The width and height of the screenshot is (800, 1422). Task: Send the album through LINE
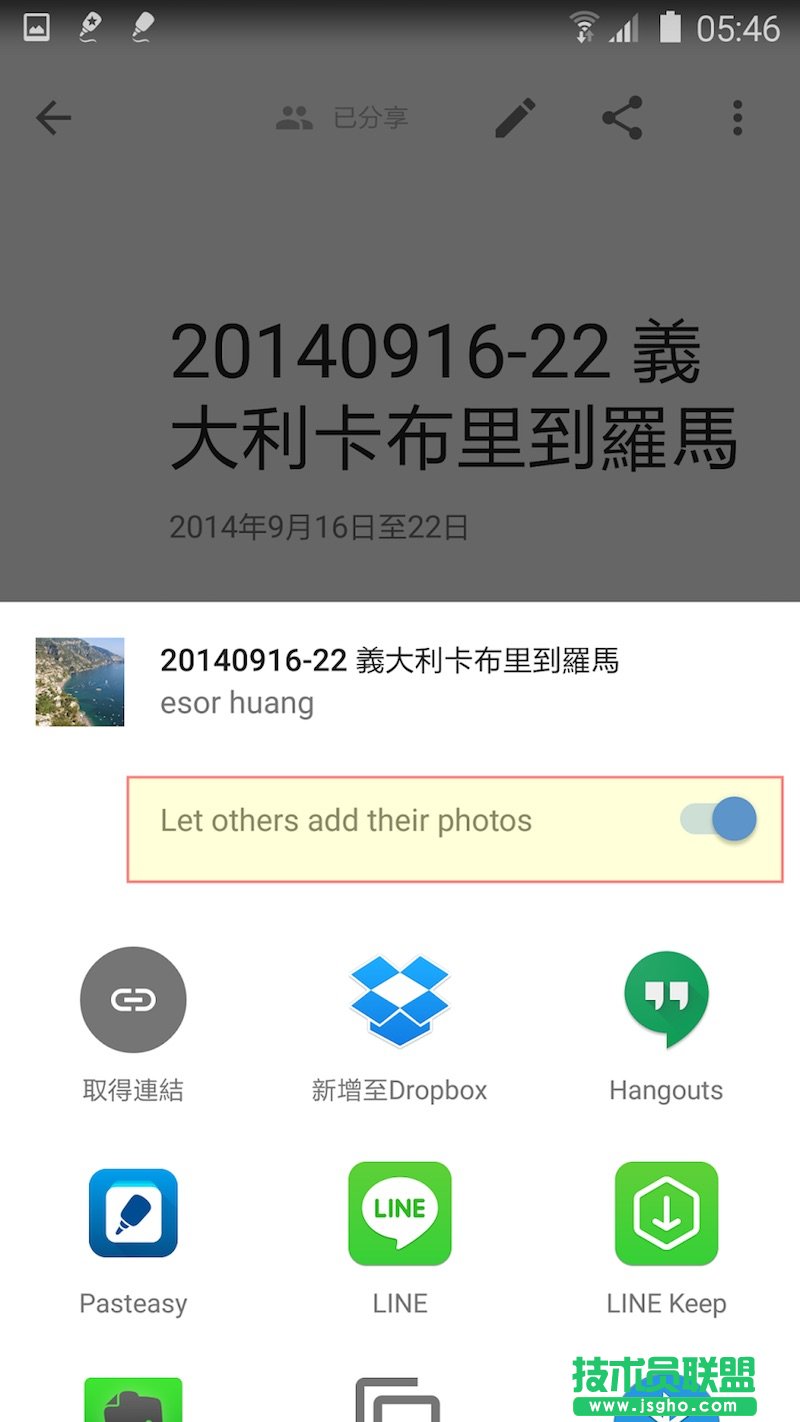(399, 1213)
